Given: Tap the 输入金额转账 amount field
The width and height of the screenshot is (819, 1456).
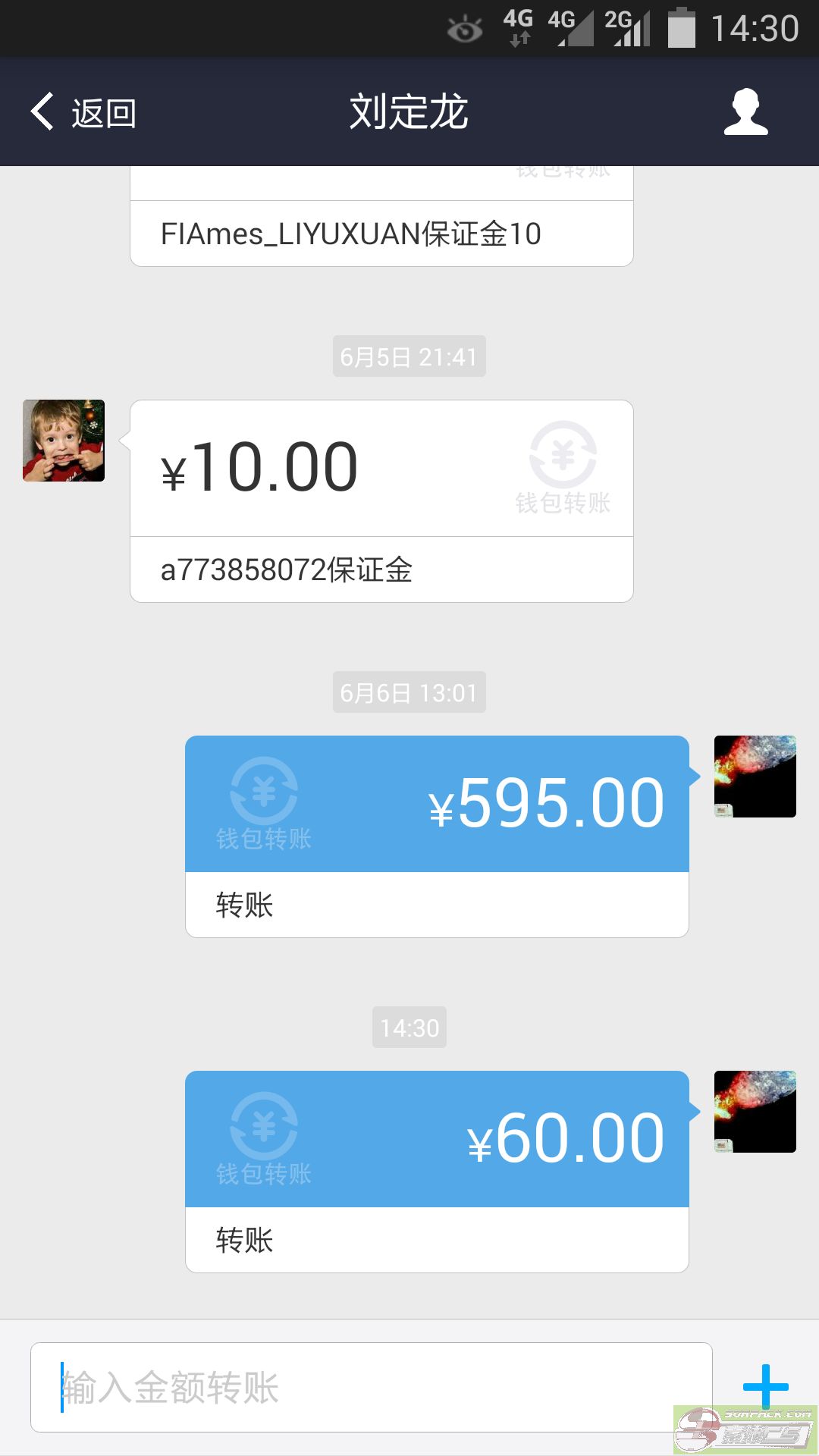Looking at the screenshot, I should 372,1387.
